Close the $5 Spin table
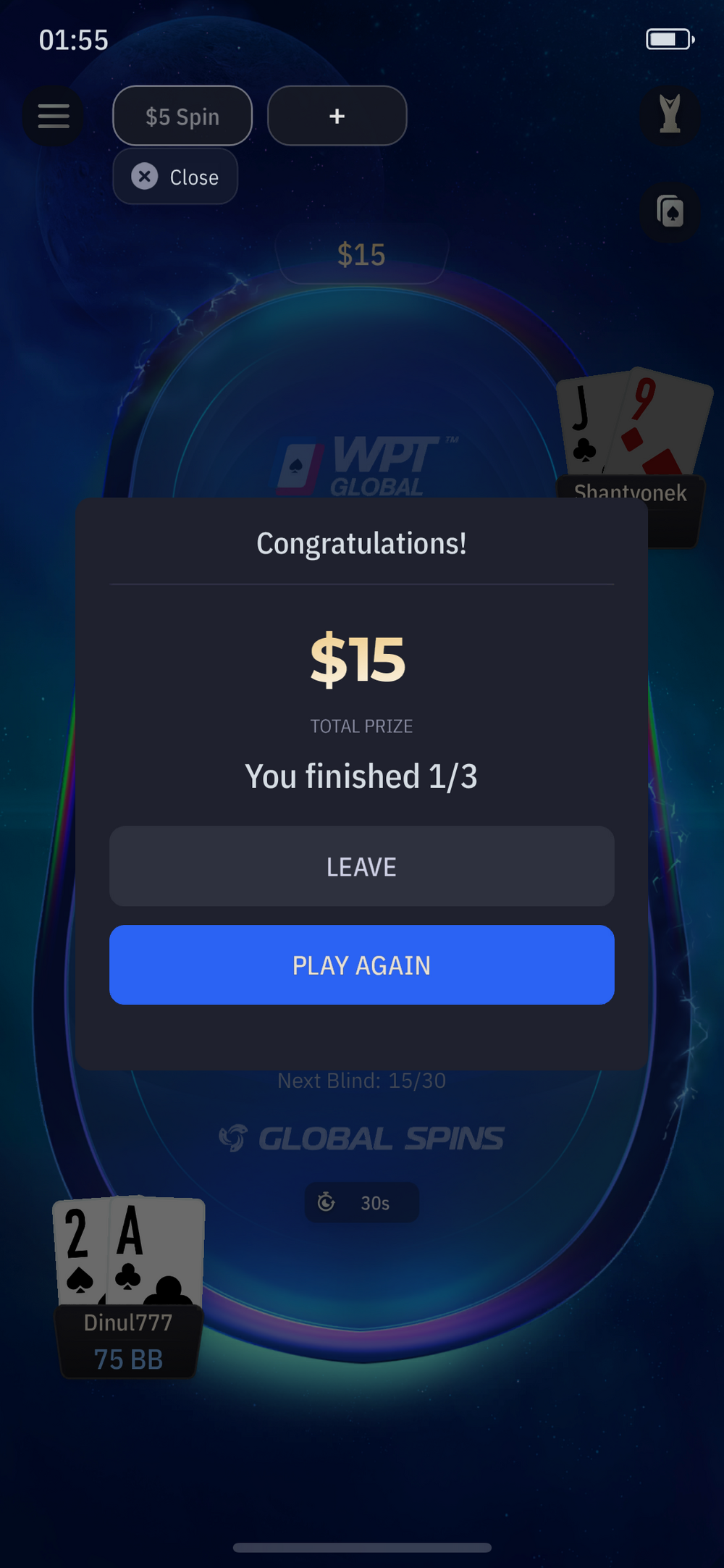 coord(175,177)
